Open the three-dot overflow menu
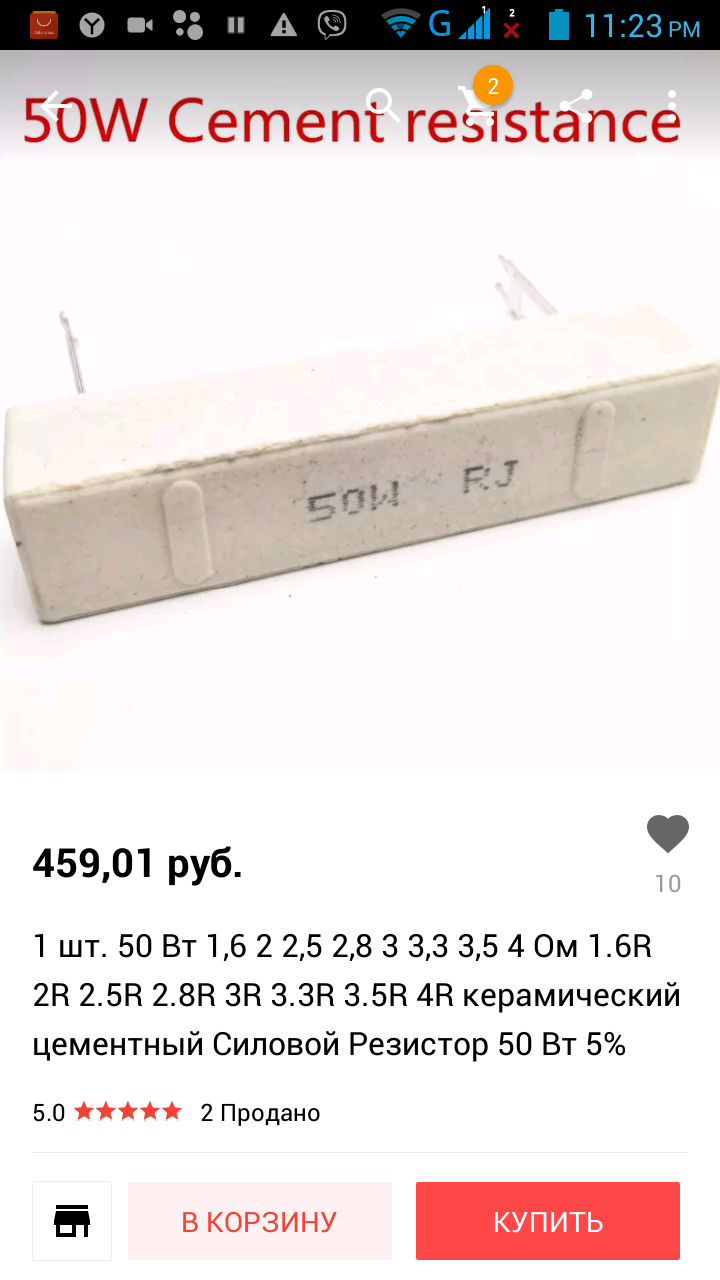The image size is (720, 1280). pyautogui.click(x=672, y=104)
